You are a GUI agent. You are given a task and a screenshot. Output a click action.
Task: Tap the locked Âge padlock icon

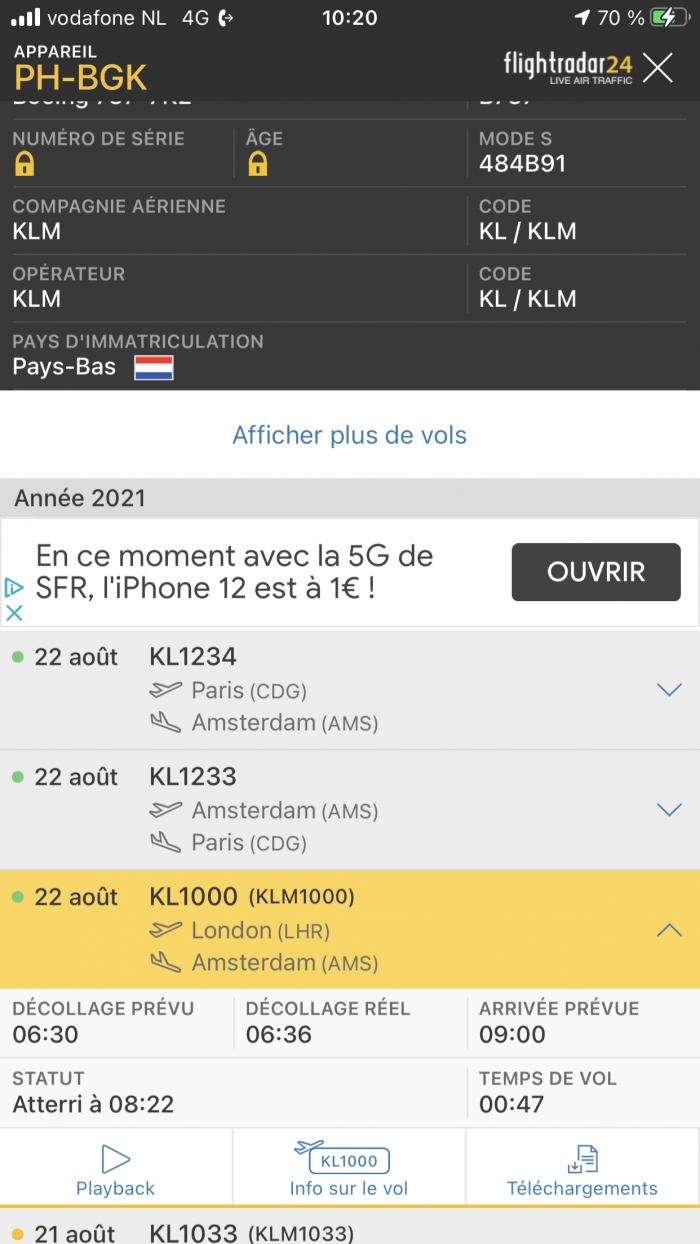[x=258, y=164]
